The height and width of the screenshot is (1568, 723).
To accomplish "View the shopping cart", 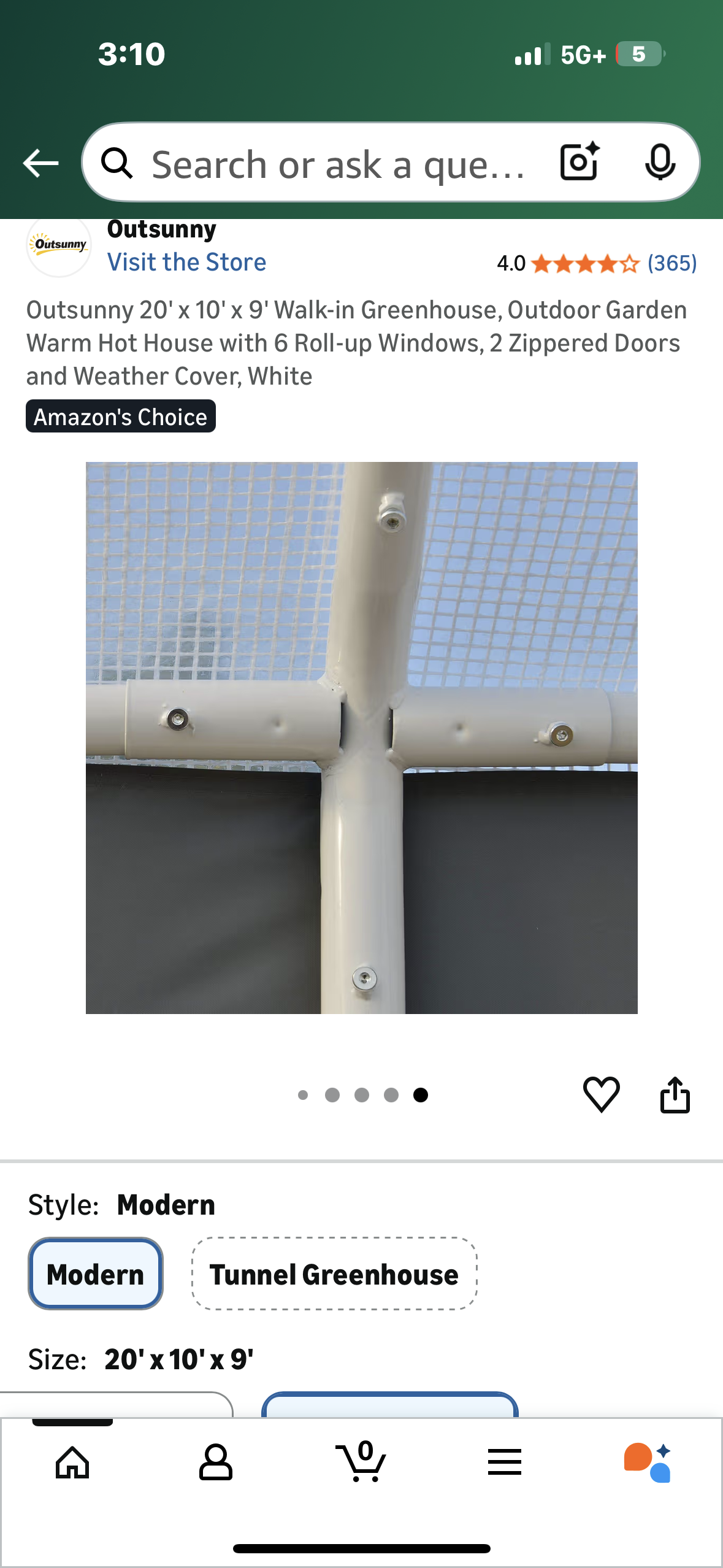I will tap(362, 1462).
